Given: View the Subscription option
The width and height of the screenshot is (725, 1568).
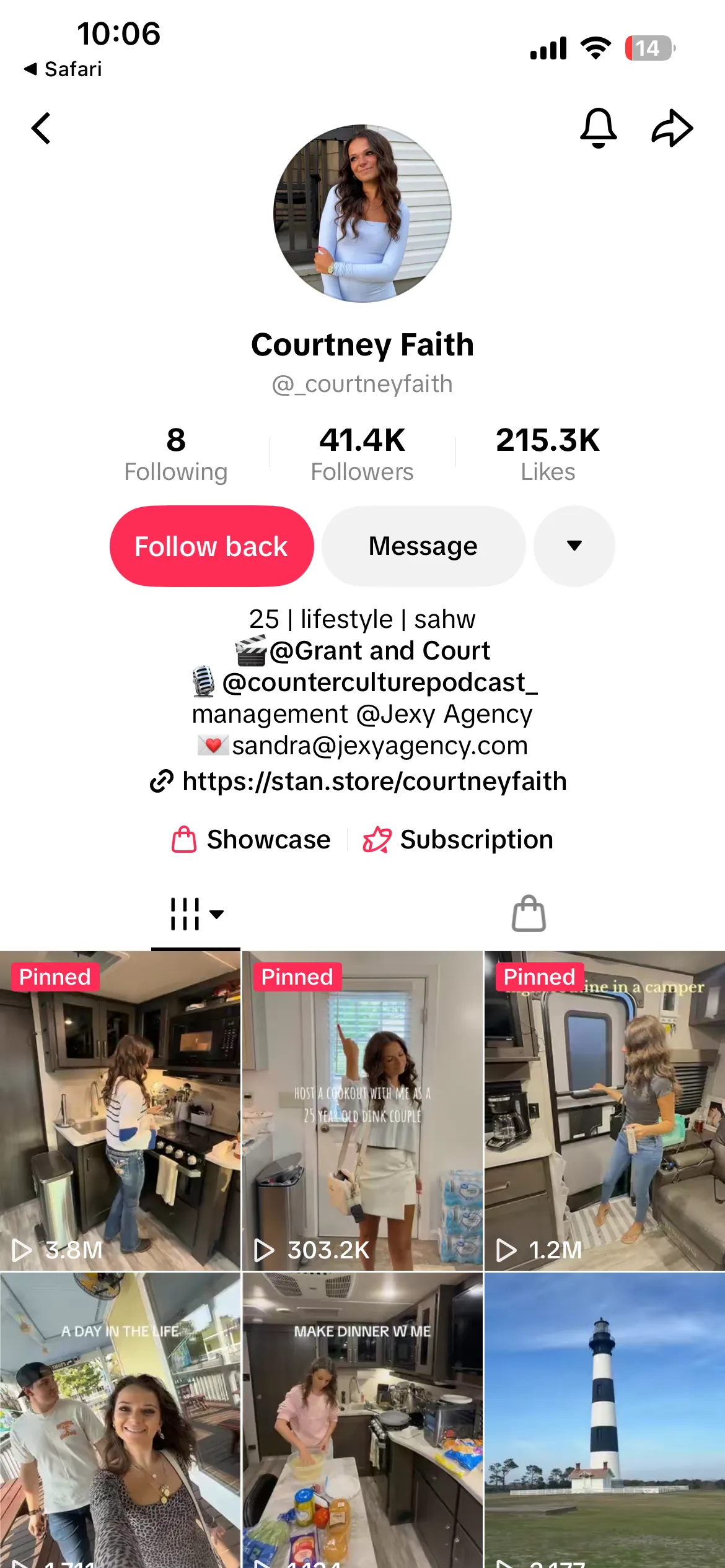Looking at the screenshot, I should click(459, 840).
